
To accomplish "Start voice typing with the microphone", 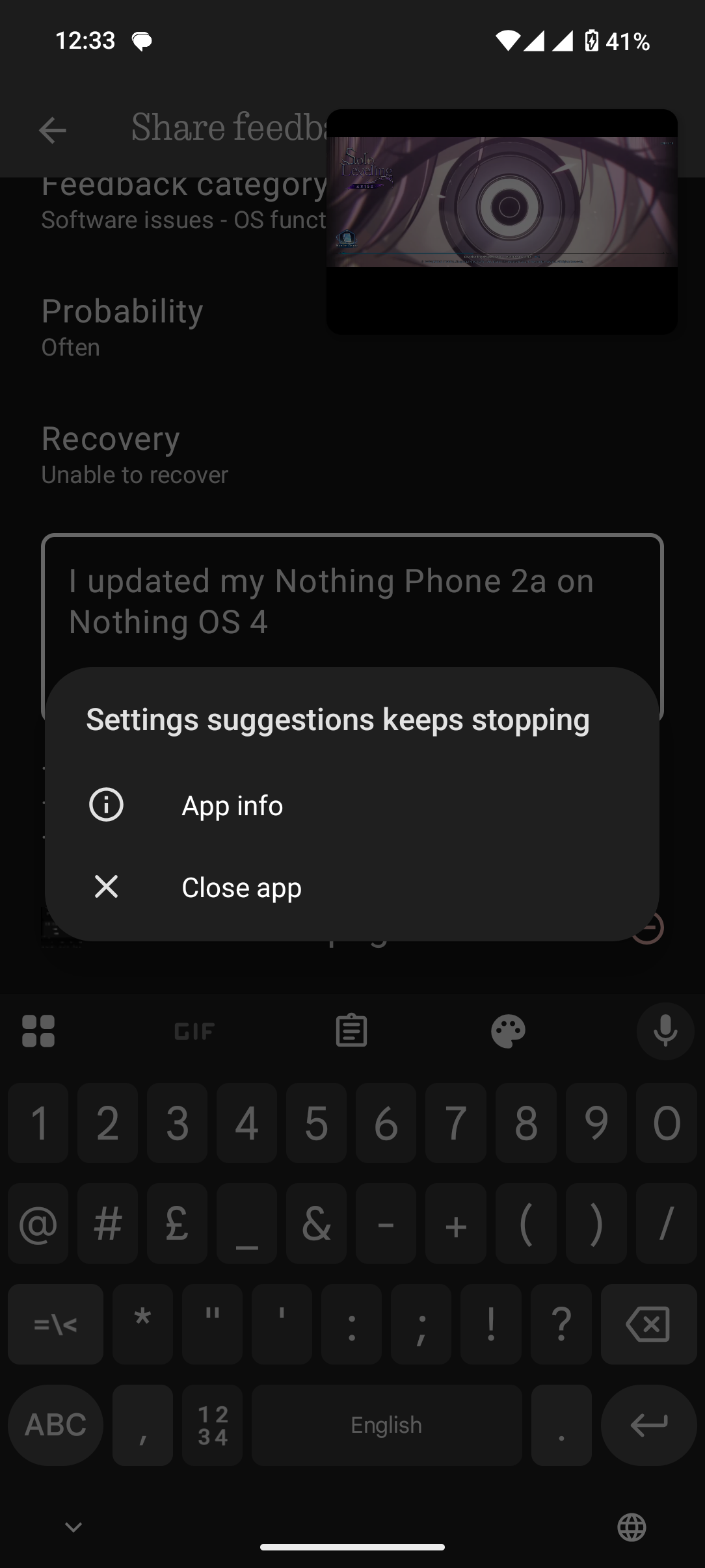I will (x=665, y=1032).
